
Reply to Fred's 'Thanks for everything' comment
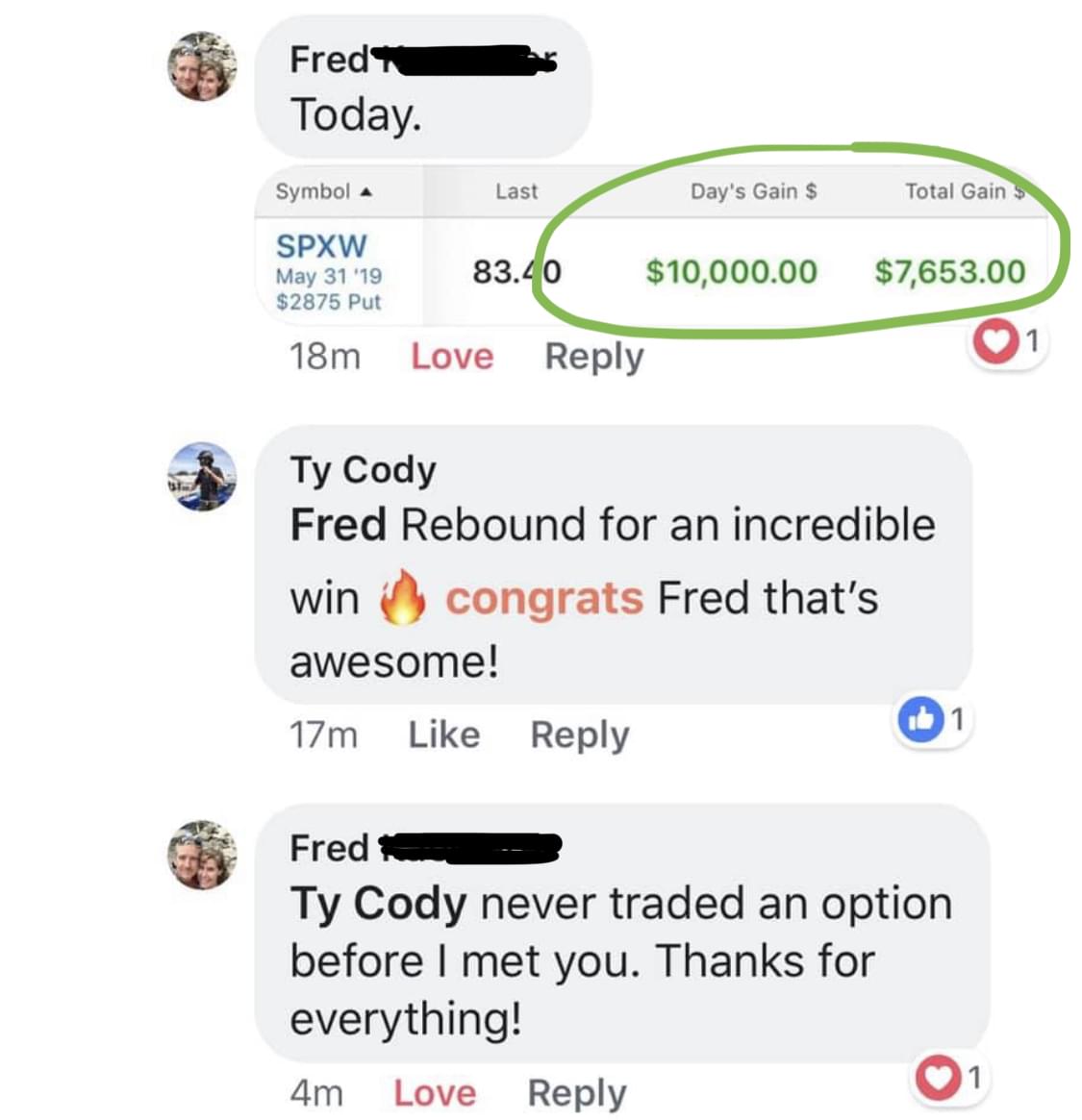click(x=576, y=1093)
